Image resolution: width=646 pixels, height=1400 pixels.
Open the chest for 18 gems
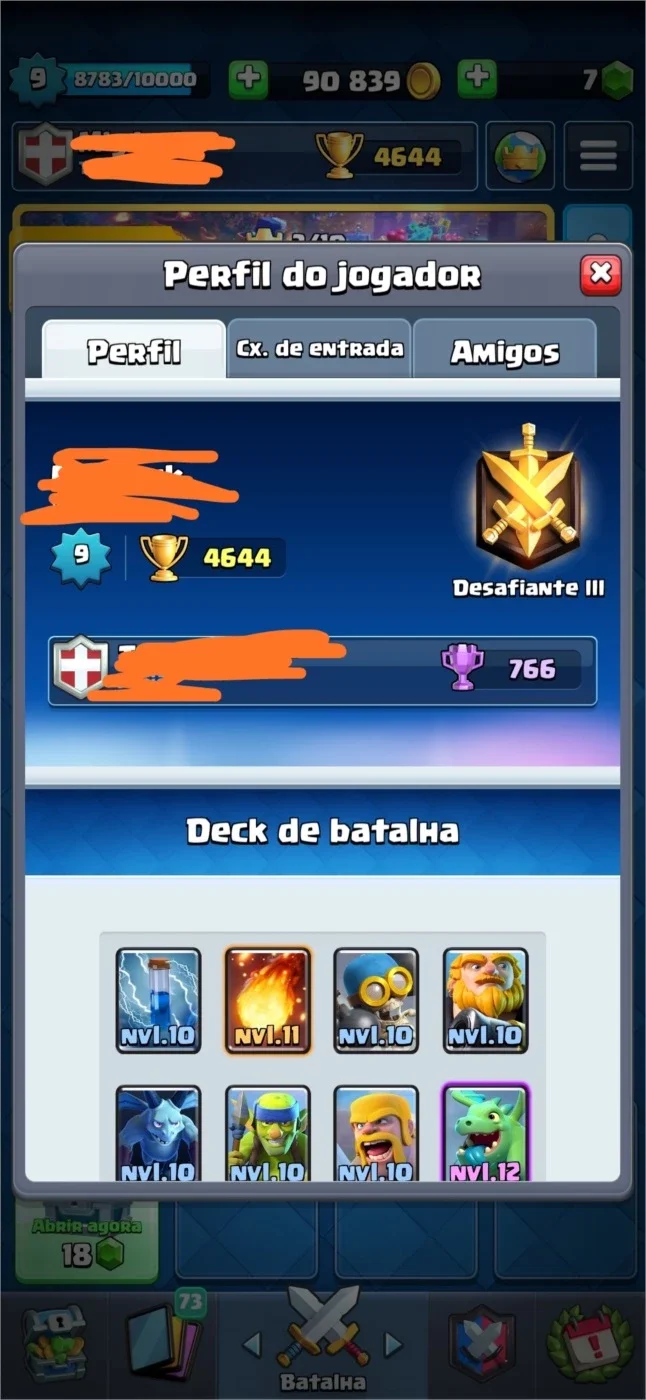(87, 1241)
